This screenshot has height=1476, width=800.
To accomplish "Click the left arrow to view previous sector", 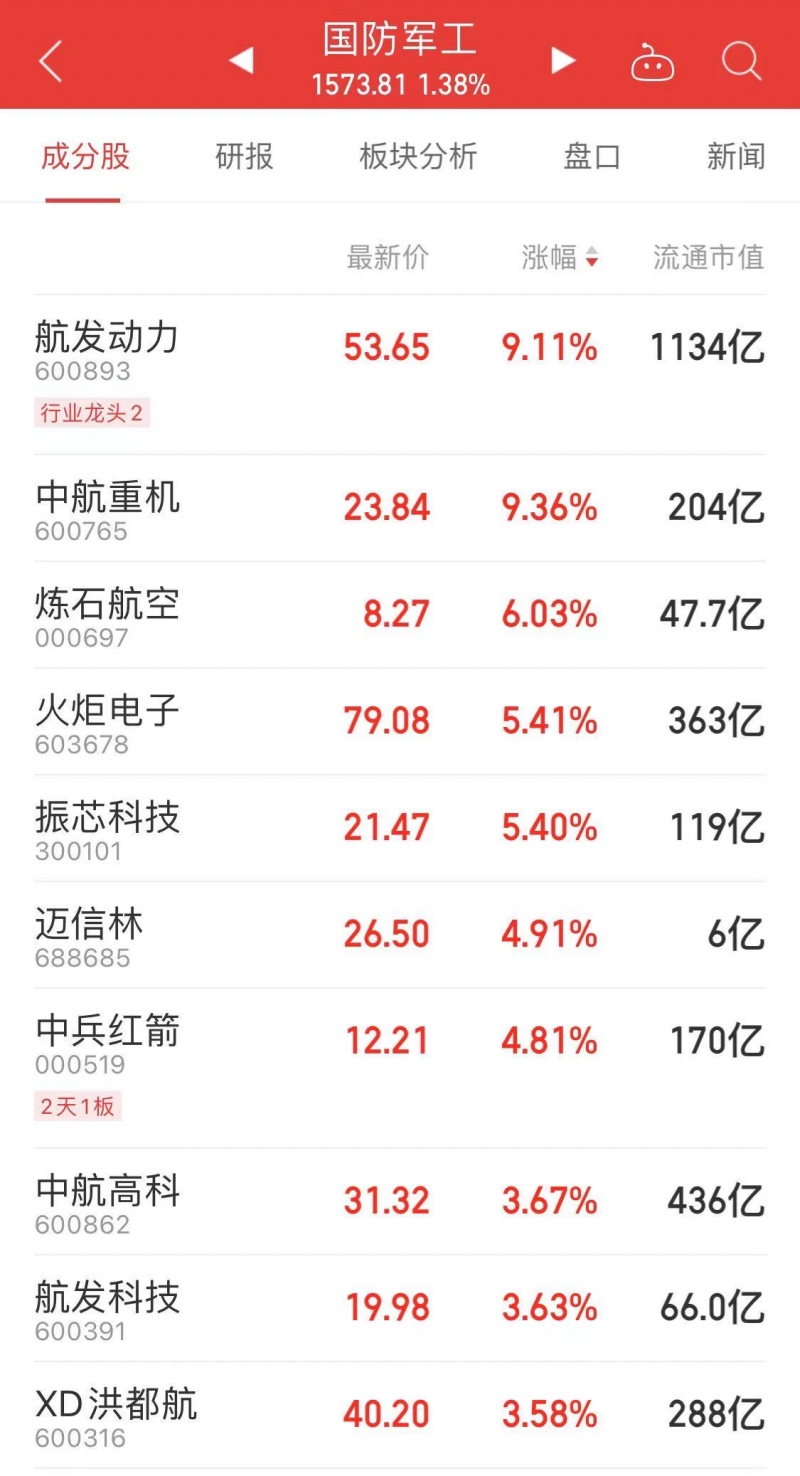I will [241, 61].
